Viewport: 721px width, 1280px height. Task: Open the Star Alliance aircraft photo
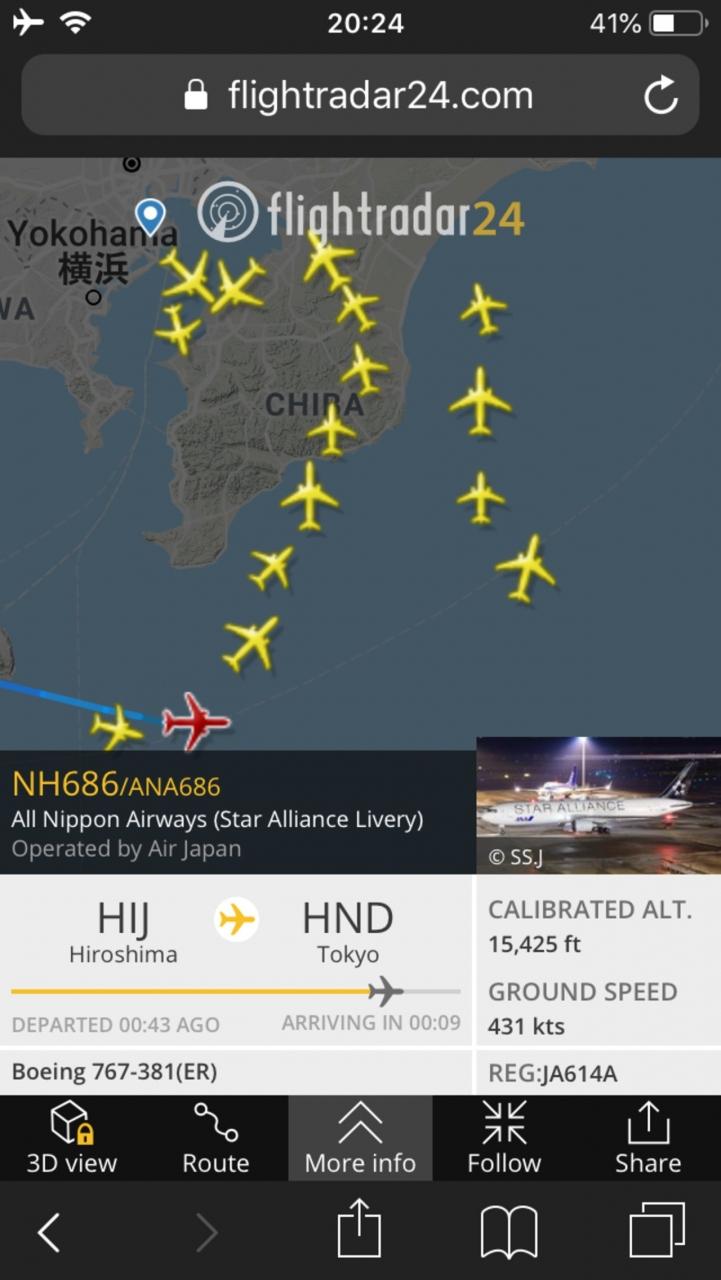tap(598, 805)
